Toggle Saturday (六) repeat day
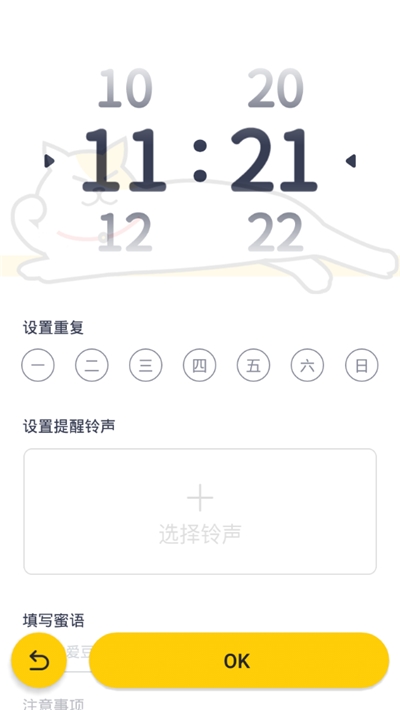 308,365
